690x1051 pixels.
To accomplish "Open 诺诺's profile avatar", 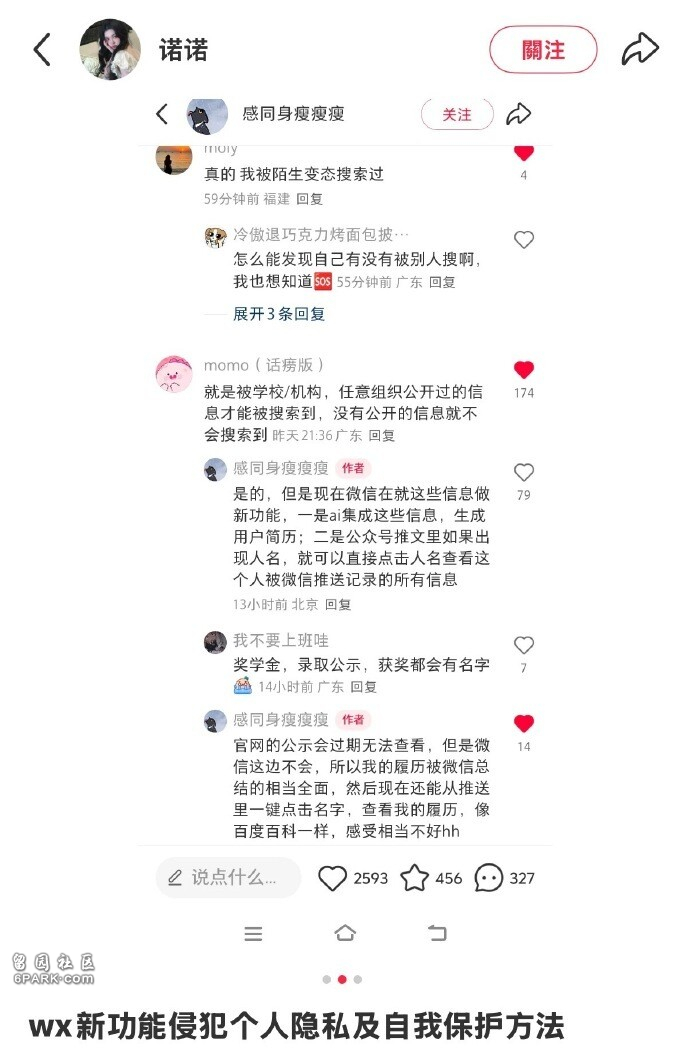I will pyautogui.click(x=110, y=49).
